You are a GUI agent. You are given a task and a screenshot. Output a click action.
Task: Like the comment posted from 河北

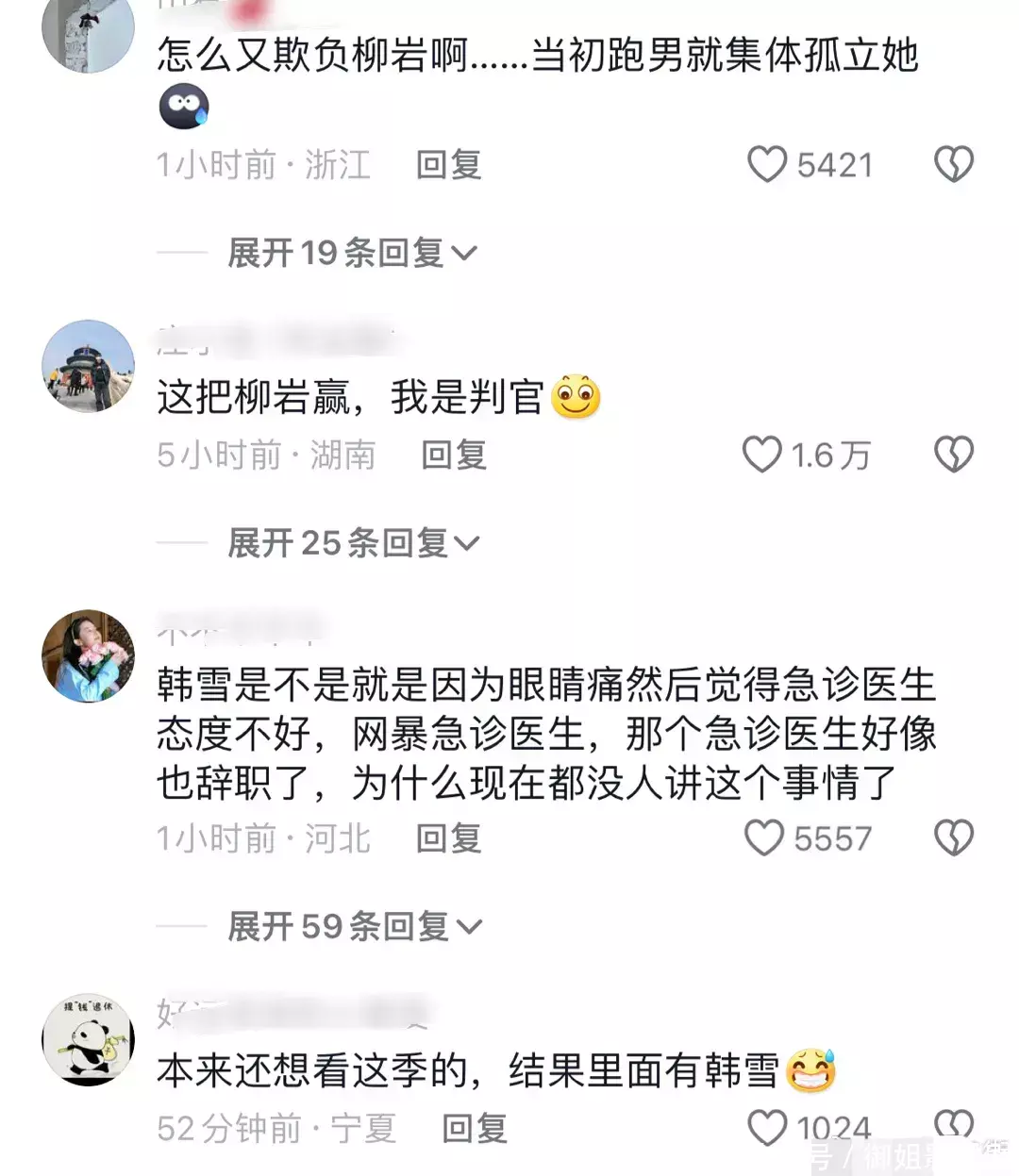point(764,837)
